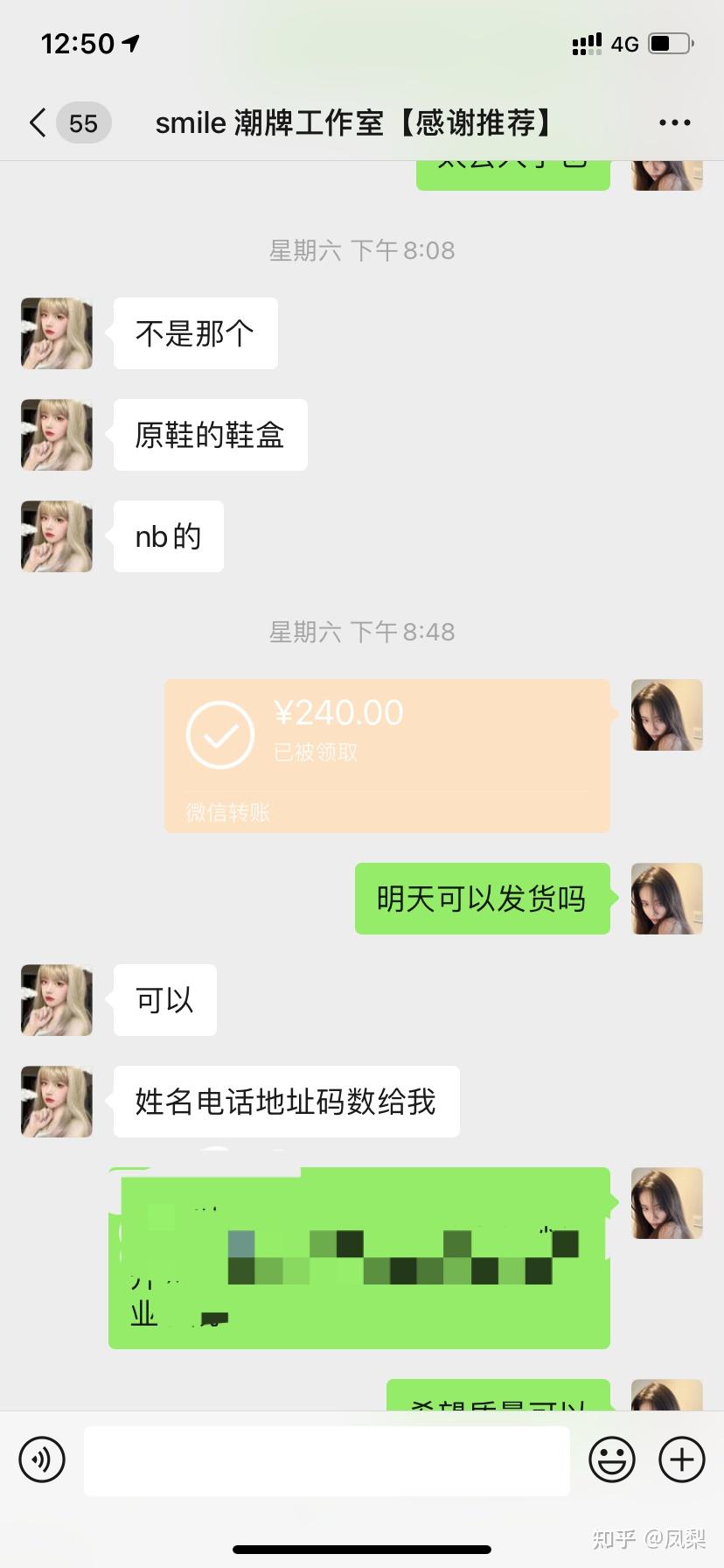The width and height of the screenshot is (724, 1568).
Task: Open the ¥240.00 WeChat transfer card
Action: (x=386, y=755)
